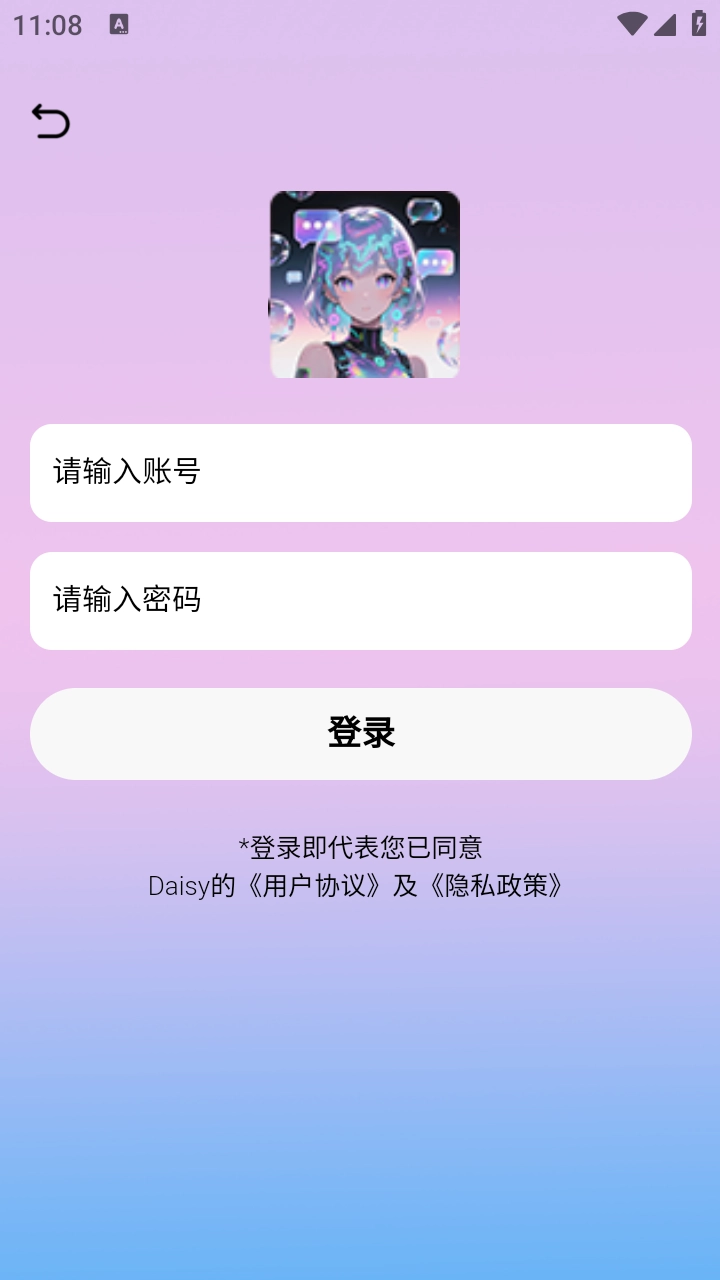Tap the Daisy app logo image
This screenshot has width=720, height=1280.
click(x=362, y=285)
